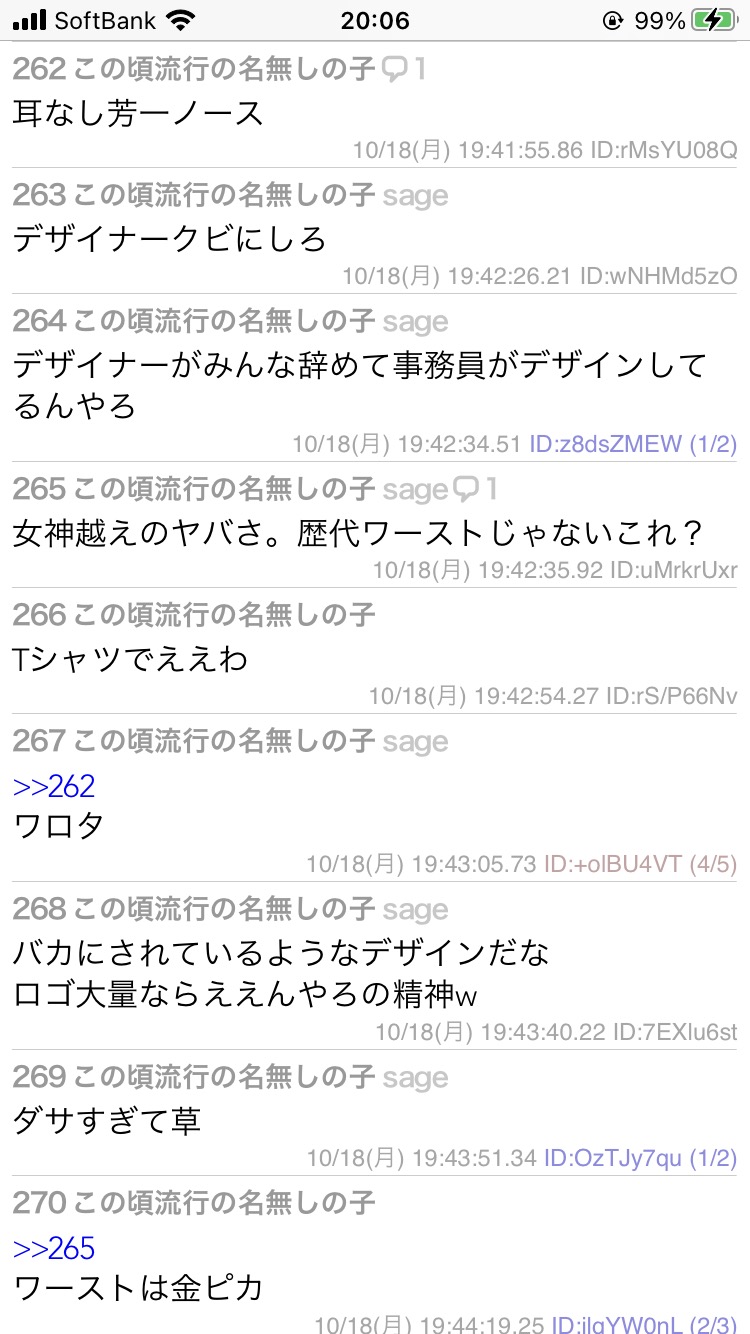Tap the reply count icon on post 265
Screen dimensions: 750x1334
point(475,489)
